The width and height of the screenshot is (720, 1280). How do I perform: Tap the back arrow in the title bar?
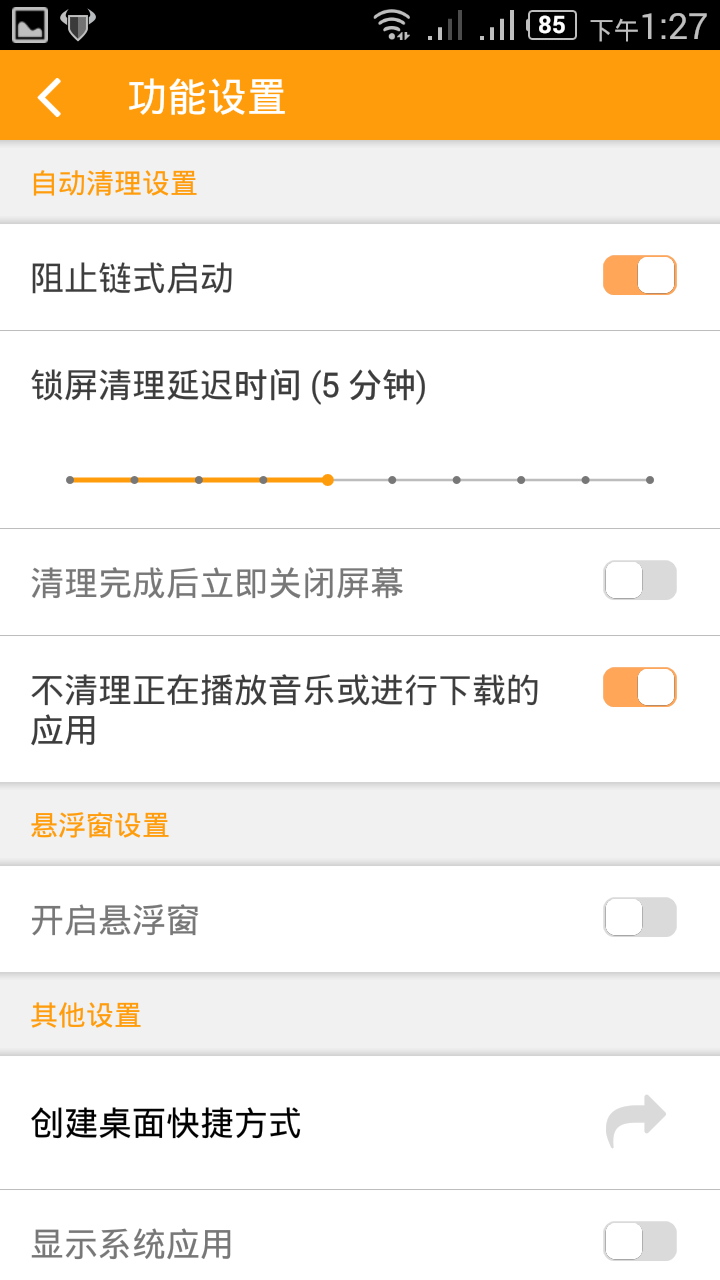click(x=48, y=95)
